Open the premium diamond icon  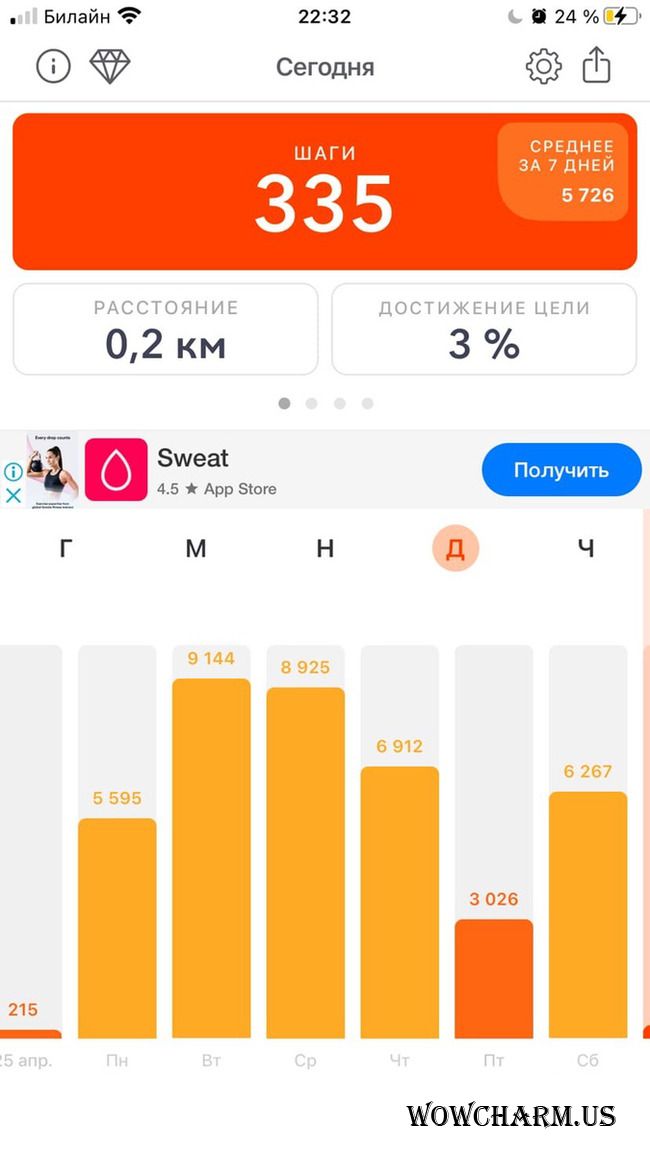[x=110, y=66]
